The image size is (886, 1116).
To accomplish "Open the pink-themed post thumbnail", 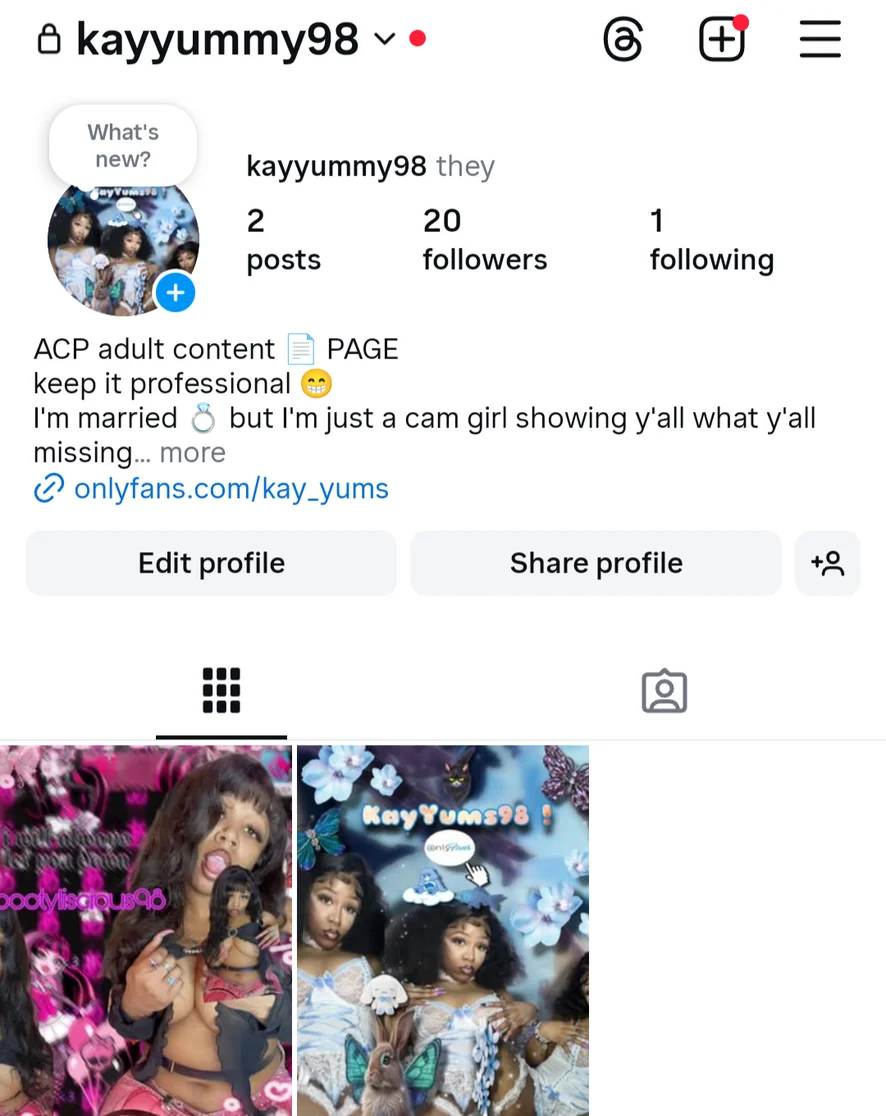I will [146, 930].
